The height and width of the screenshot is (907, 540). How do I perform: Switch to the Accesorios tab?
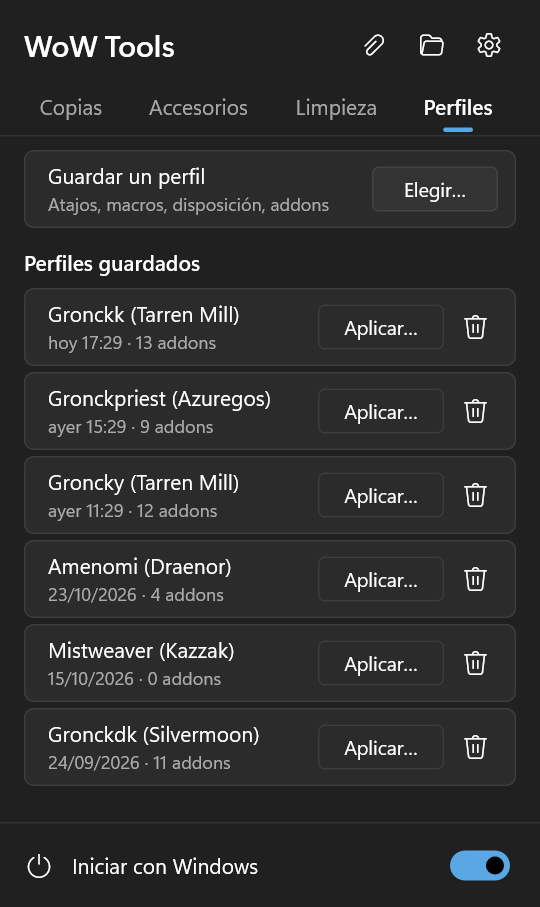click(x=198, y=108)
